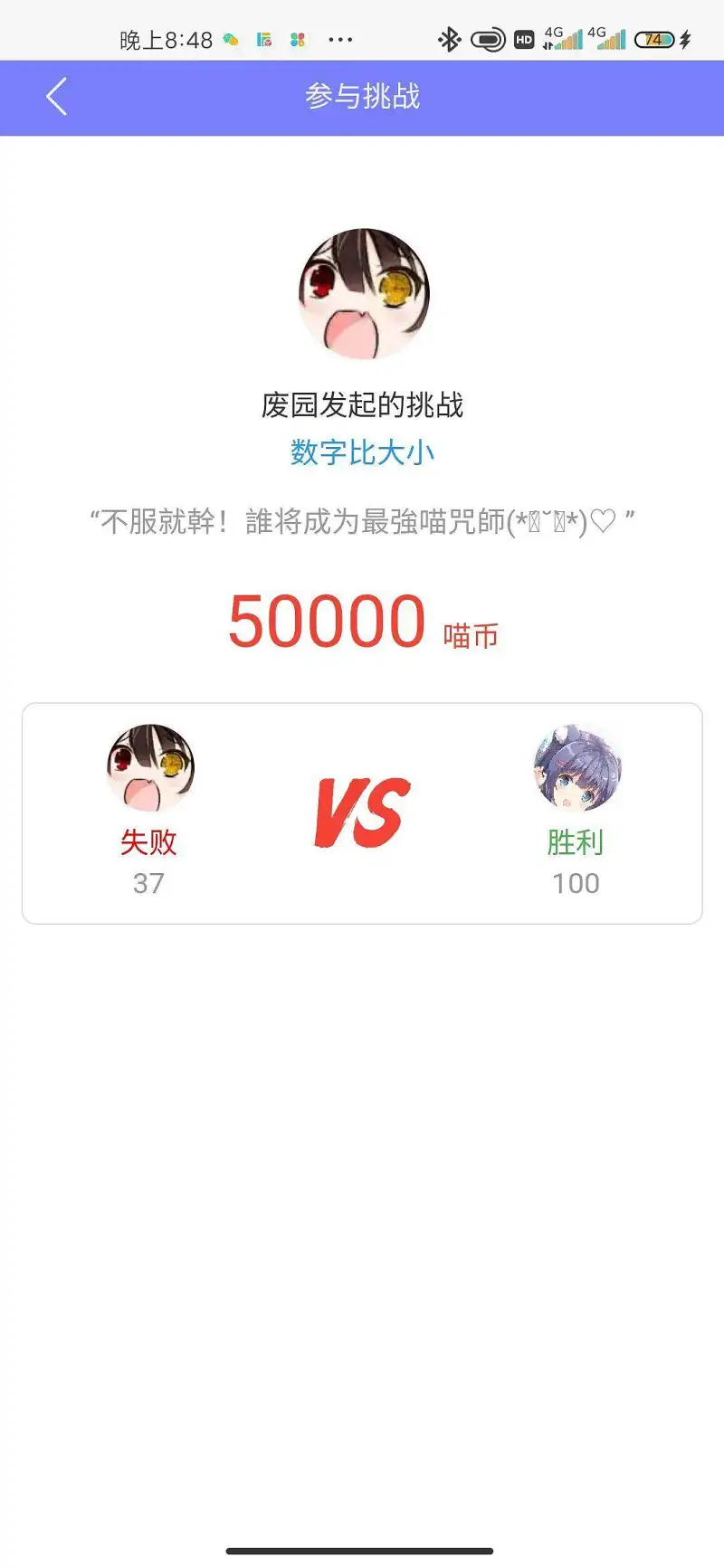Open 废园's large profile avatar
Screen dimensions: 724x1568
click(363, 294)
